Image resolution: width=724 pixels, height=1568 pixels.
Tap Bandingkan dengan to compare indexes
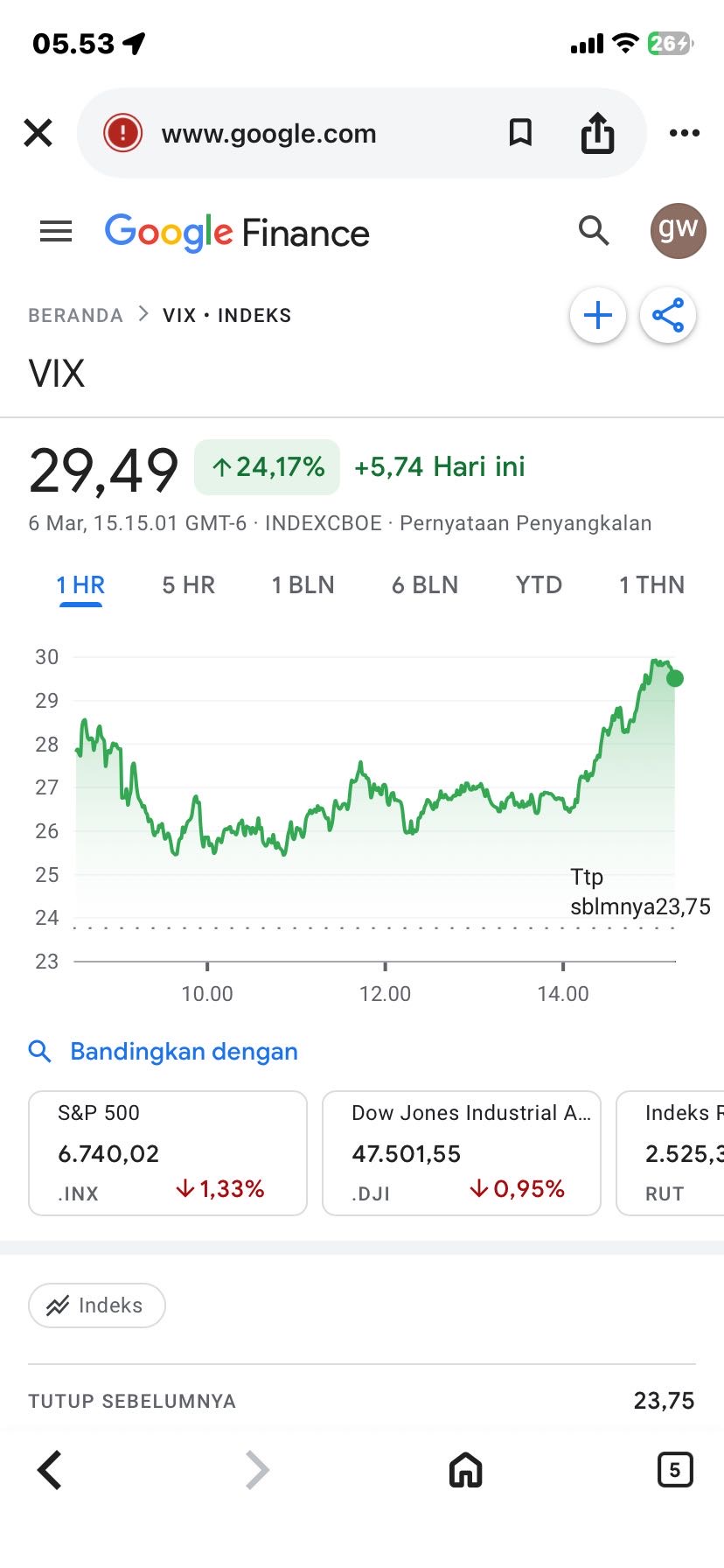point(184,1051)
